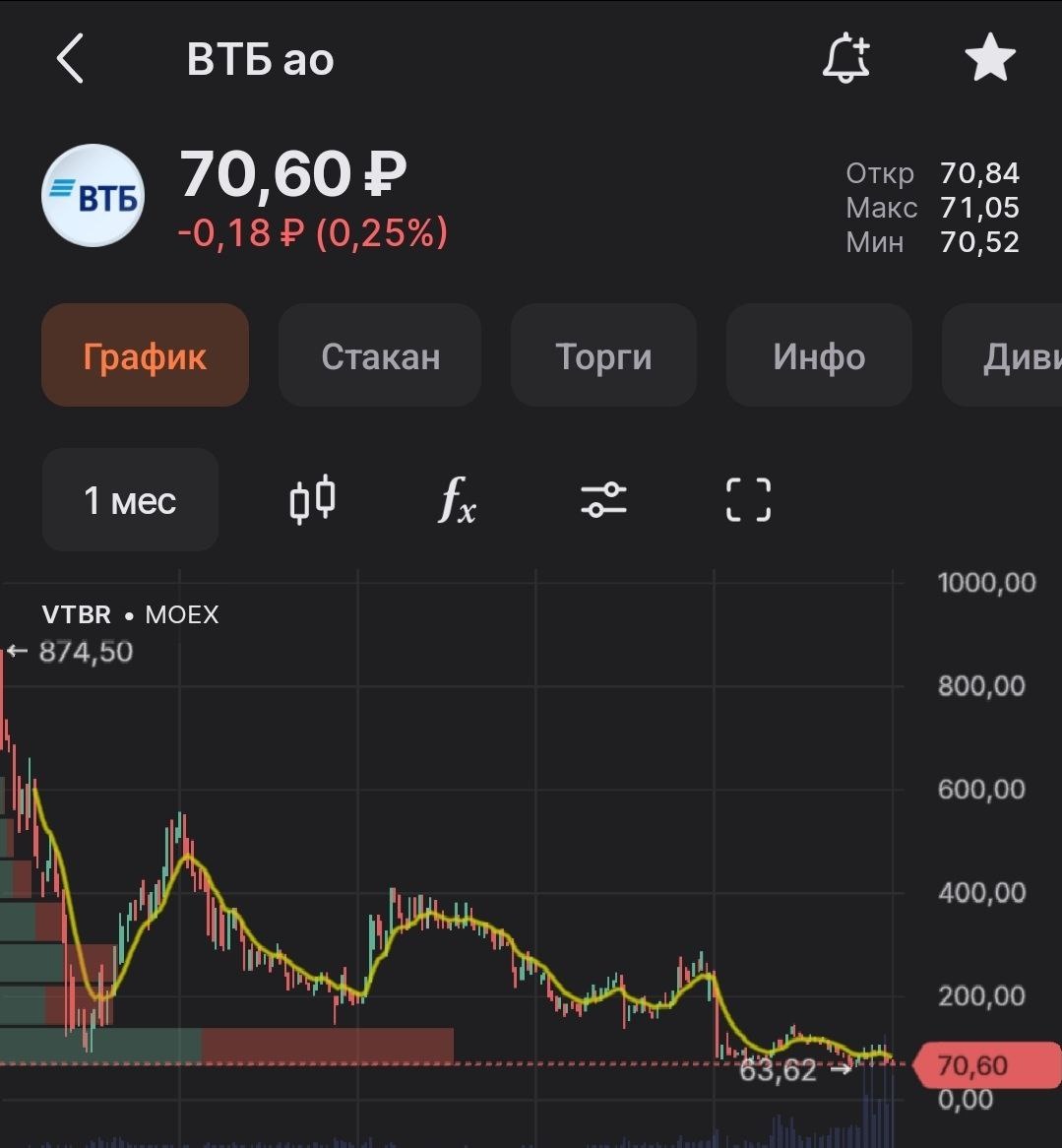1062x1148 pixels.
Task: Open chart settings via the sliders icon
Action: (x=602, y=500)
